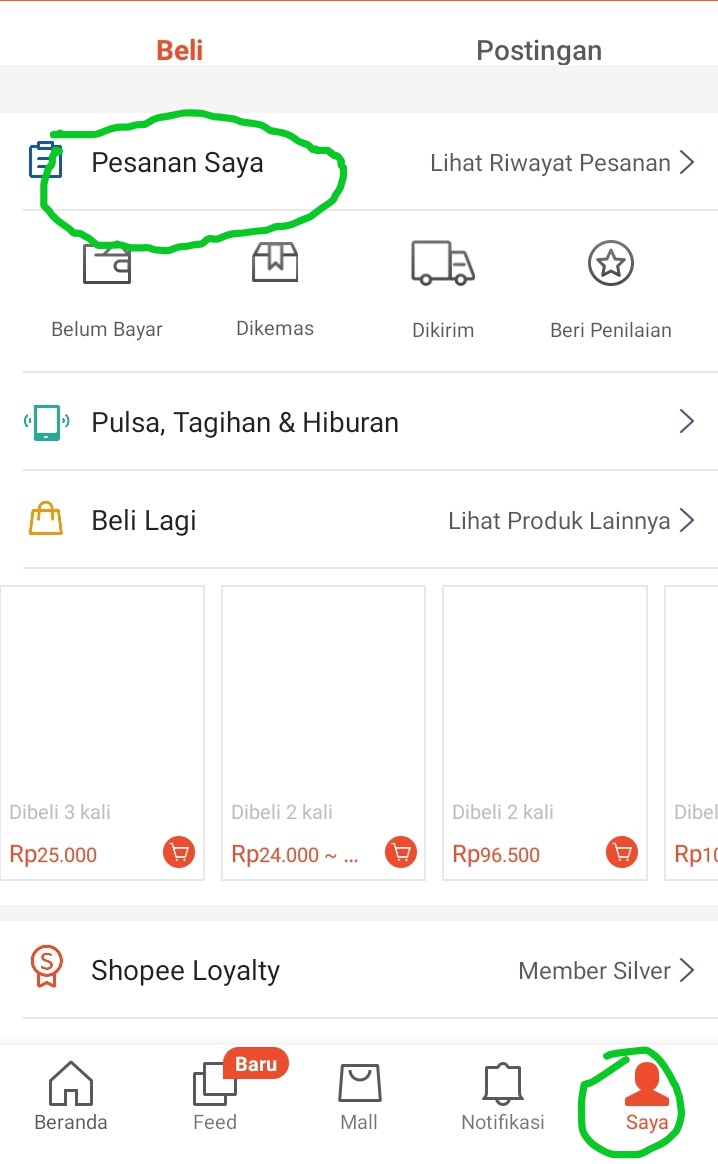Screen dimensions: 718x1164
Task: Check Dikirim shipped orders
Action: [443, 290]
